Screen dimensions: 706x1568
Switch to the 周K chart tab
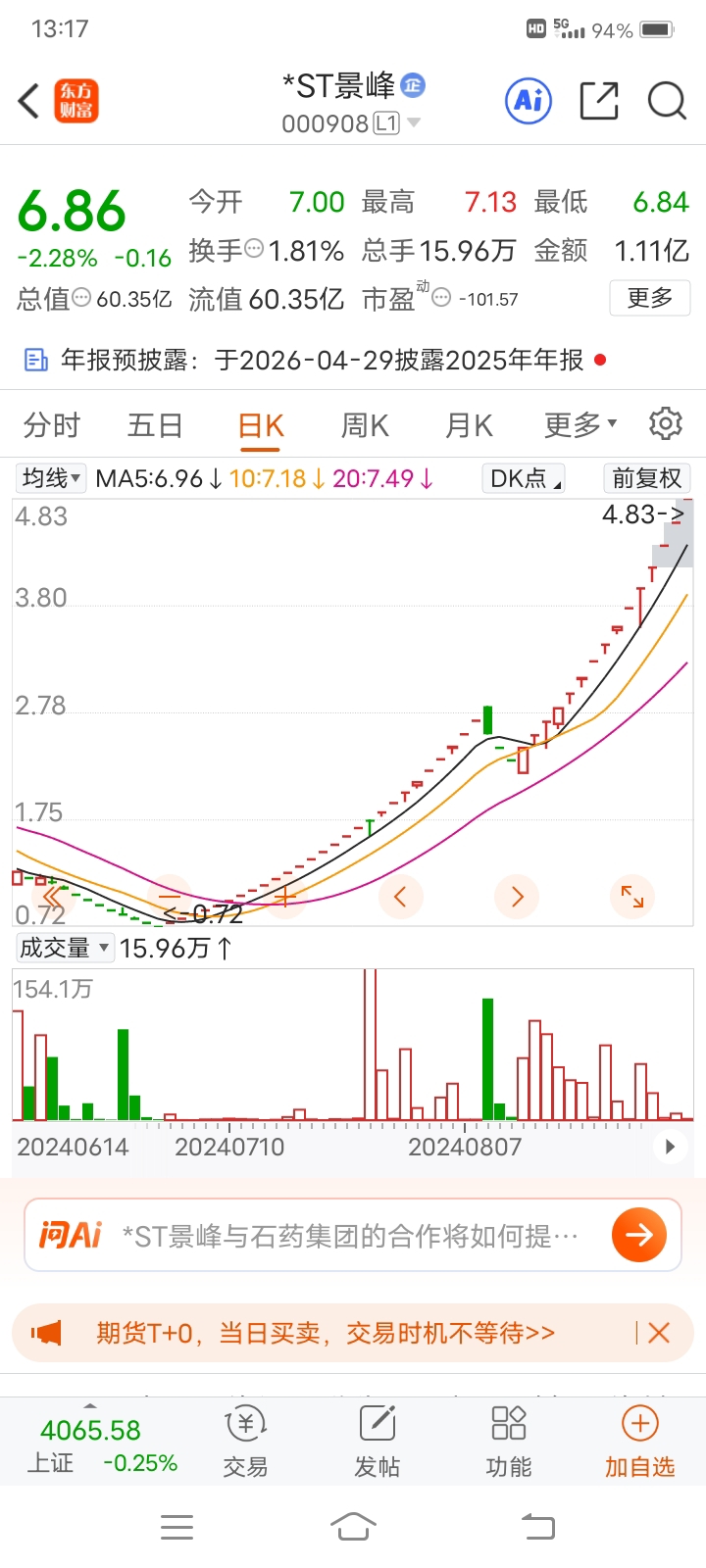point(365,426)
